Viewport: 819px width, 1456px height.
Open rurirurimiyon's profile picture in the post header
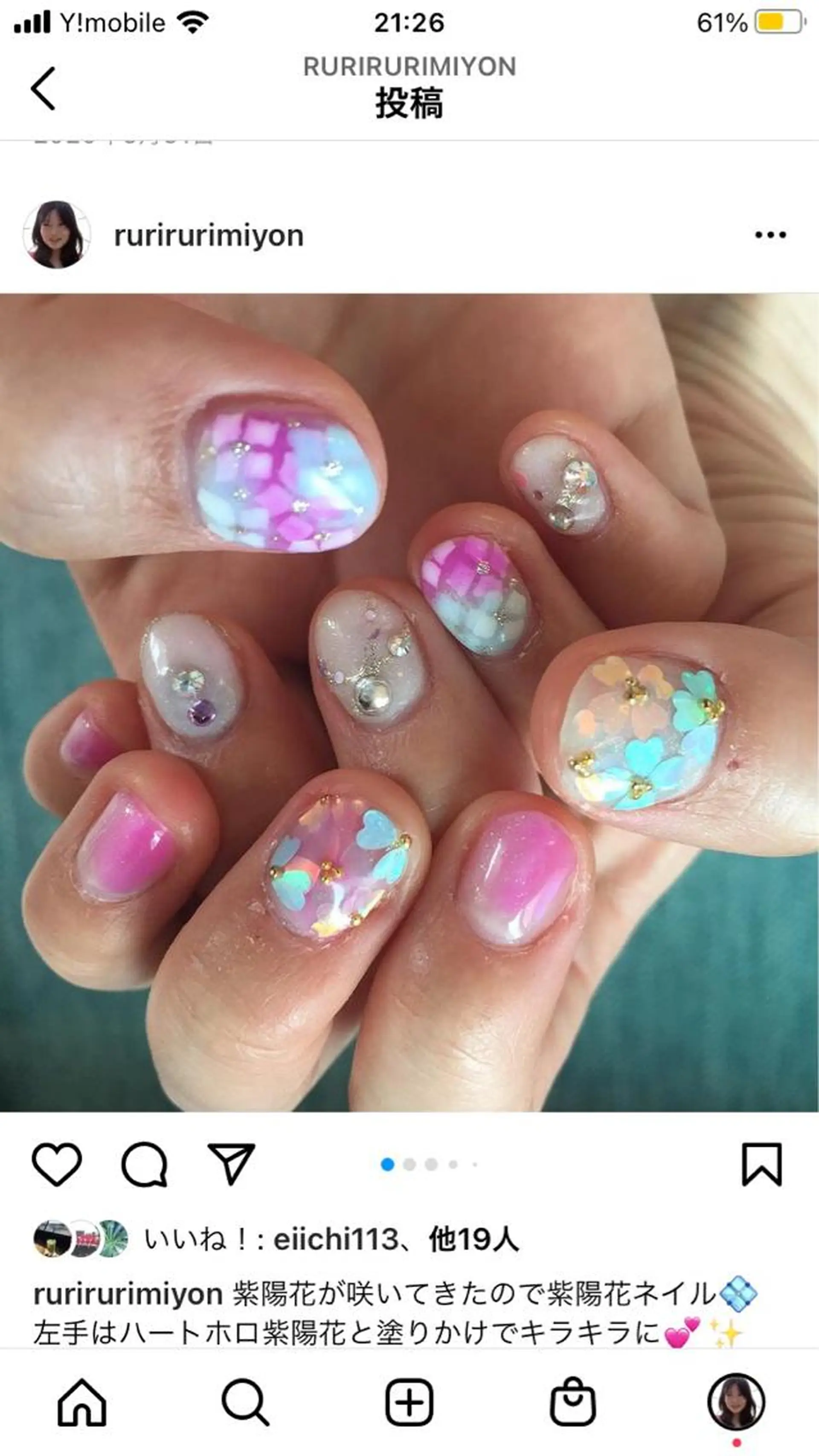57,235
